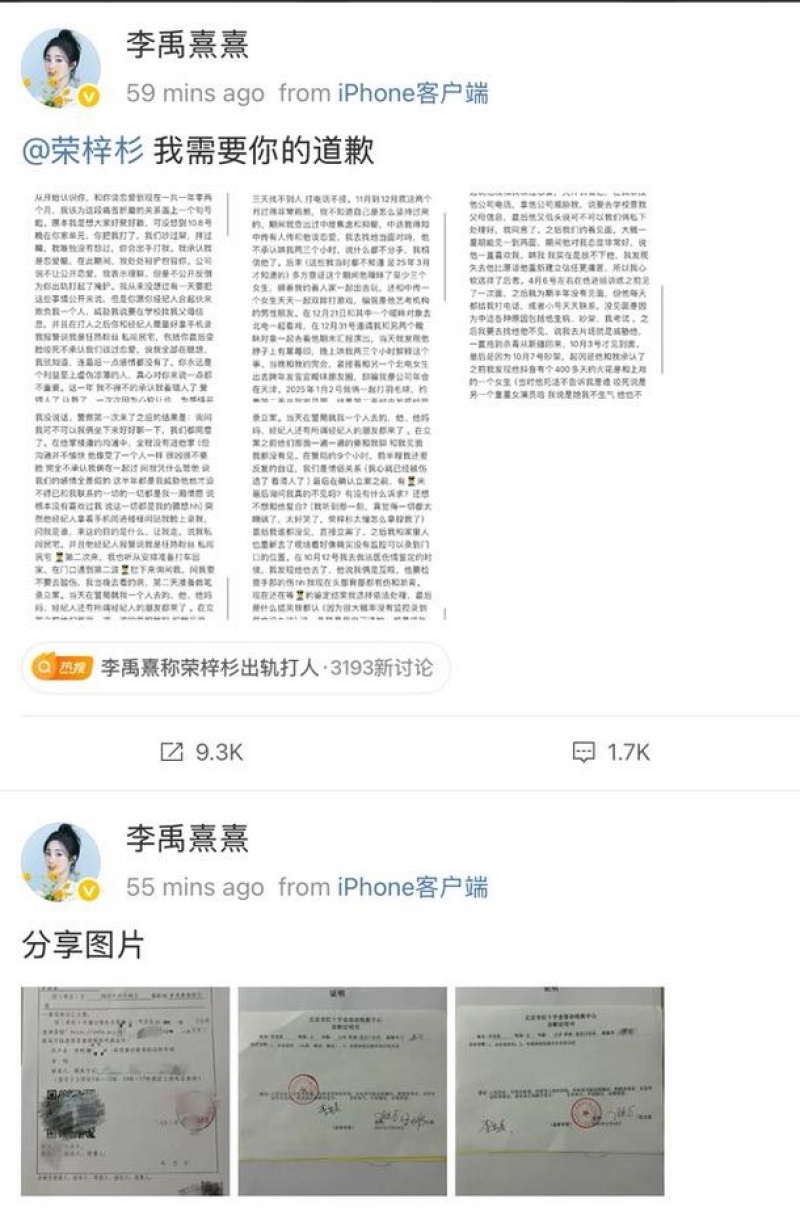Open the @荣梓杉 mention link
This screenshot has height=1211, width=800.
(x=83, y=151)
